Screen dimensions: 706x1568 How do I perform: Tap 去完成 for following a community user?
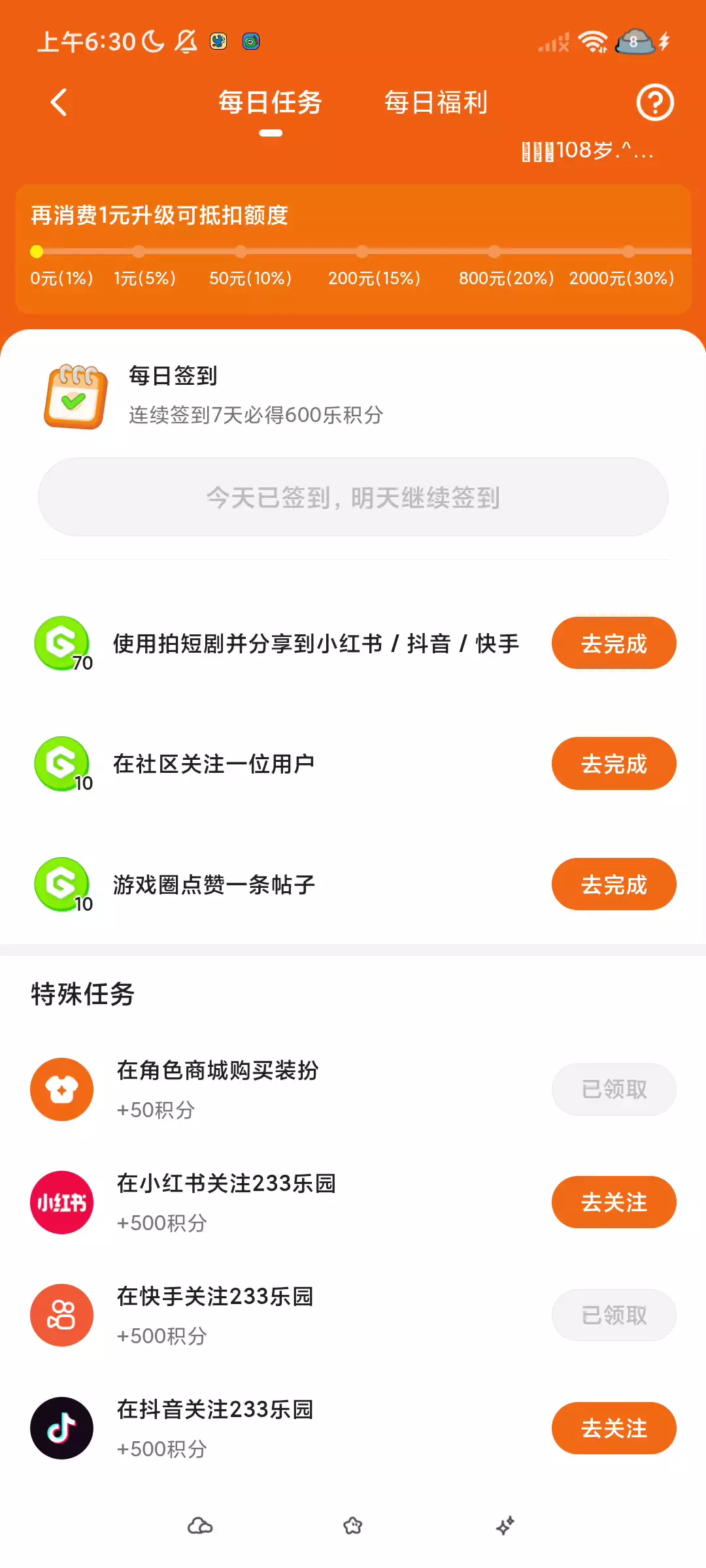point(614,764)
